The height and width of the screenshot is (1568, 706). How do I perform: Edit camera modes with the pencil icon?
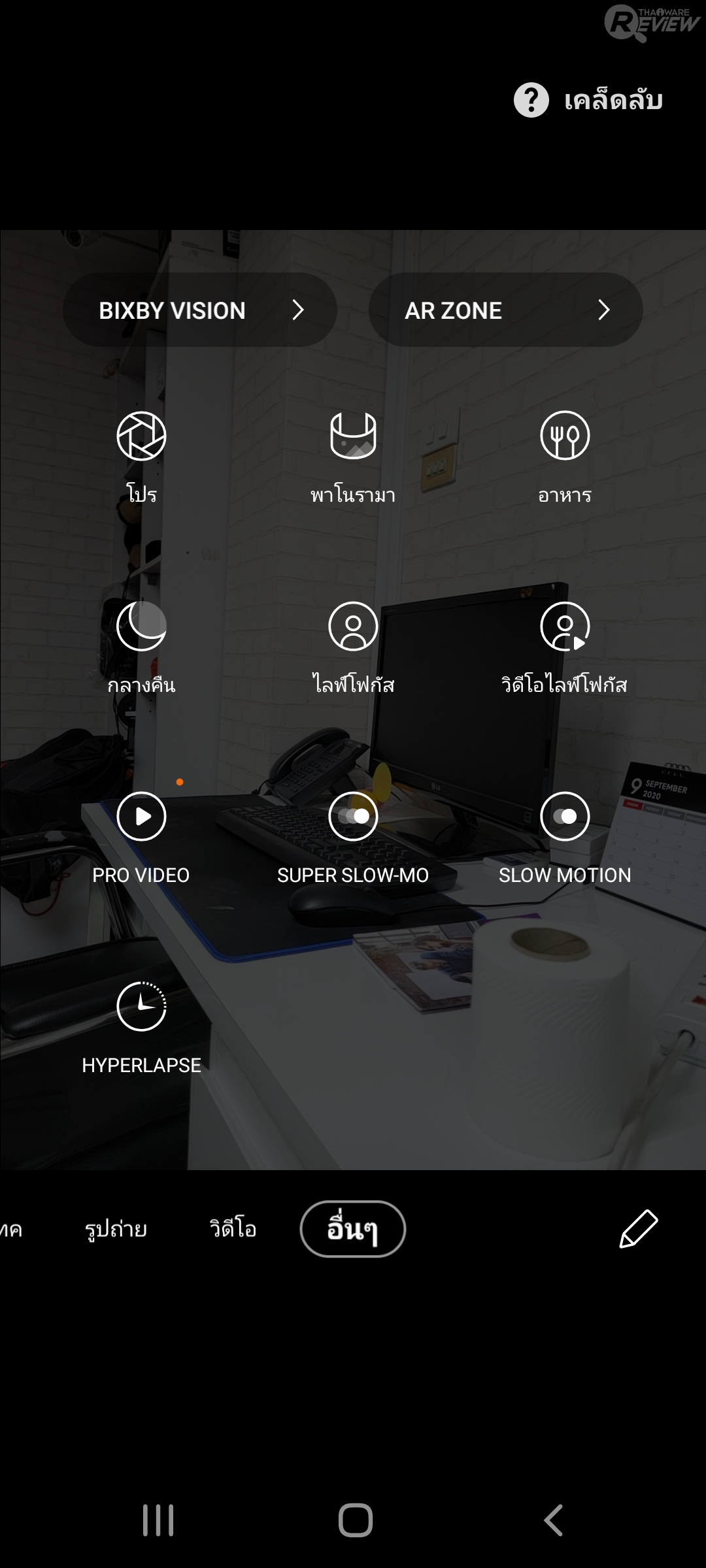[638, 1229]
